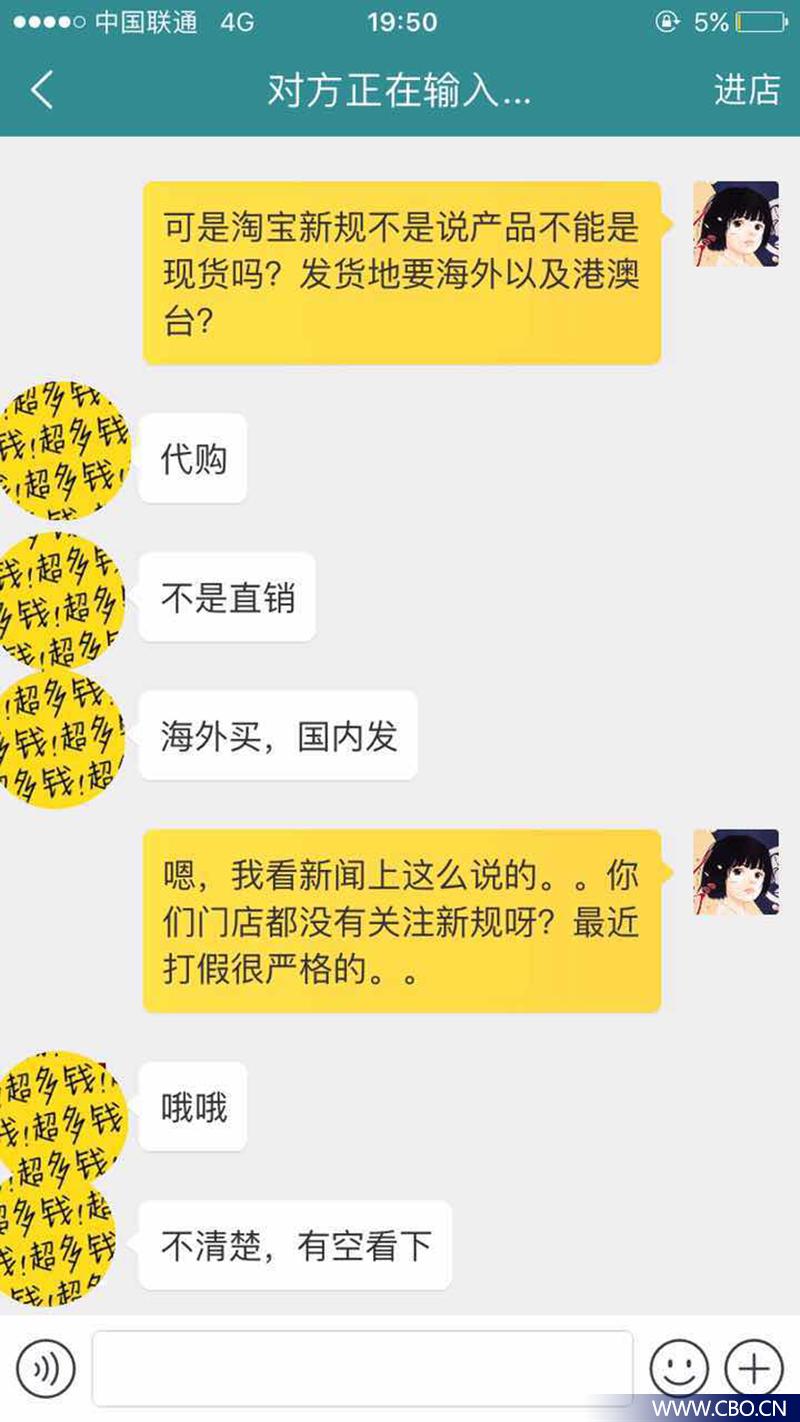Select the 不是直销 chat bubble
Image resolution: width=800 pixels, height=1422 pixels.
click(x=226, y=596)
